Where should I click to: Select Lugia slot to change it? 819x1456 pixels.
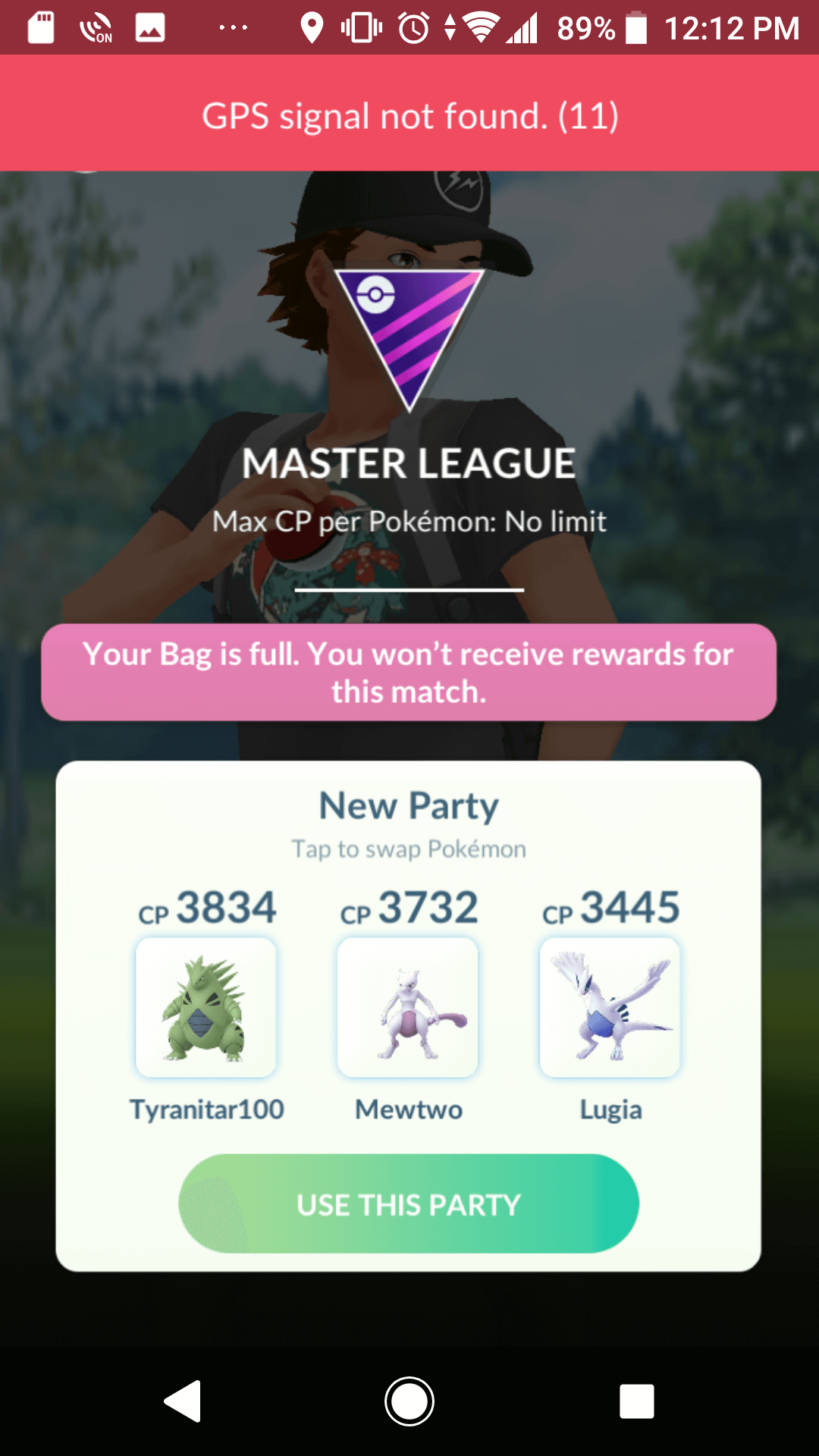pos(610,1007)
